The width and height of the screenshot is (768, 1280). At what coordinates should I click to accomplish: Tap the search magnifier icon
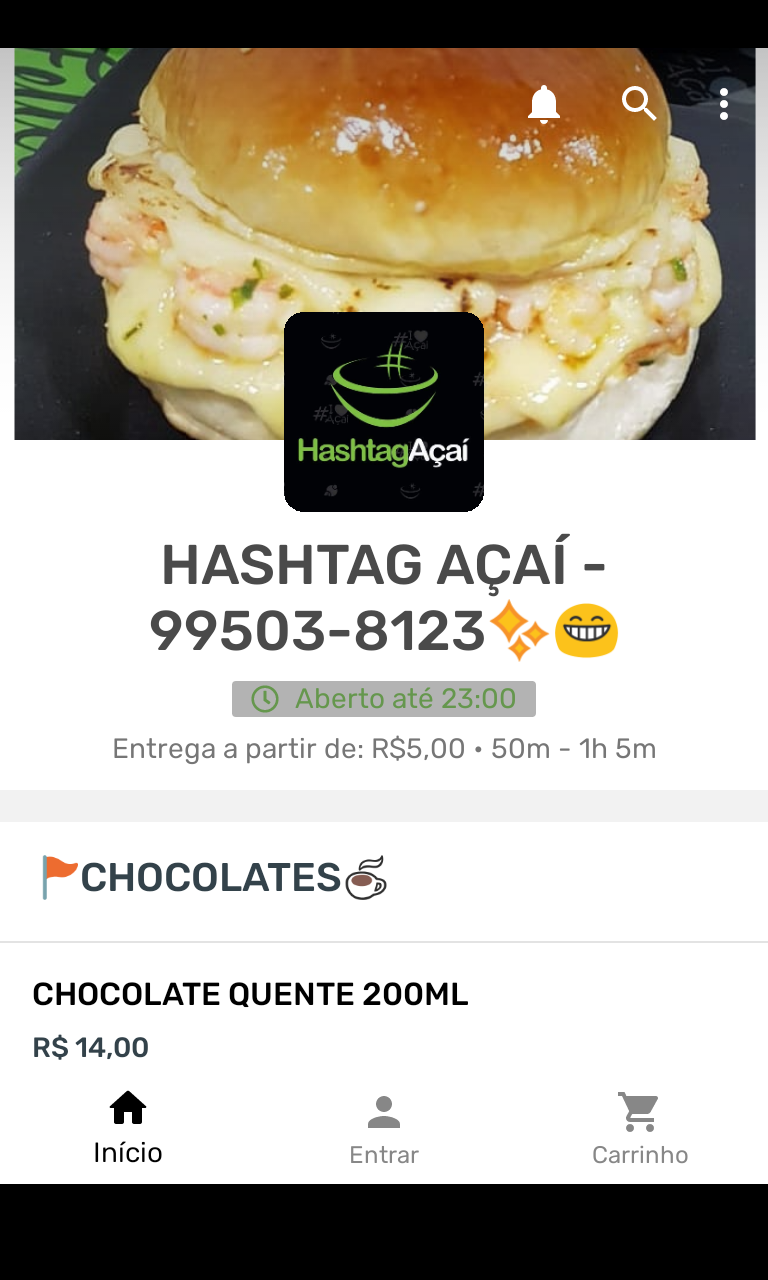pos(639,103)
